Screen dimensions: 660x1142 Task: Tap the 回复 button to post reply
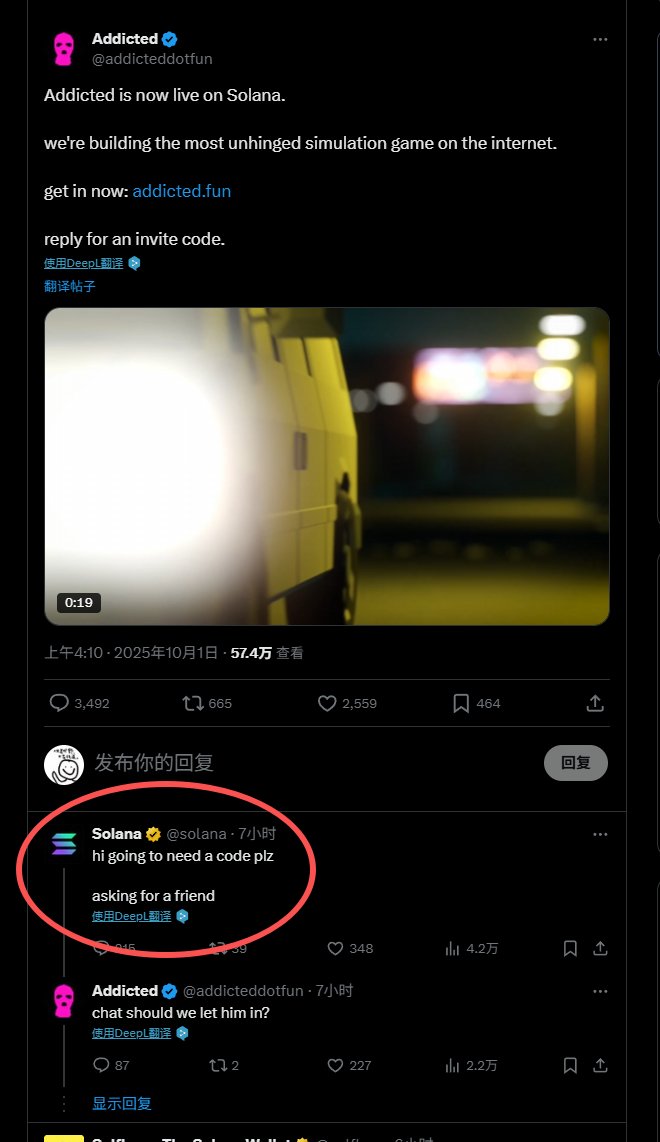[x=575, y=763]
